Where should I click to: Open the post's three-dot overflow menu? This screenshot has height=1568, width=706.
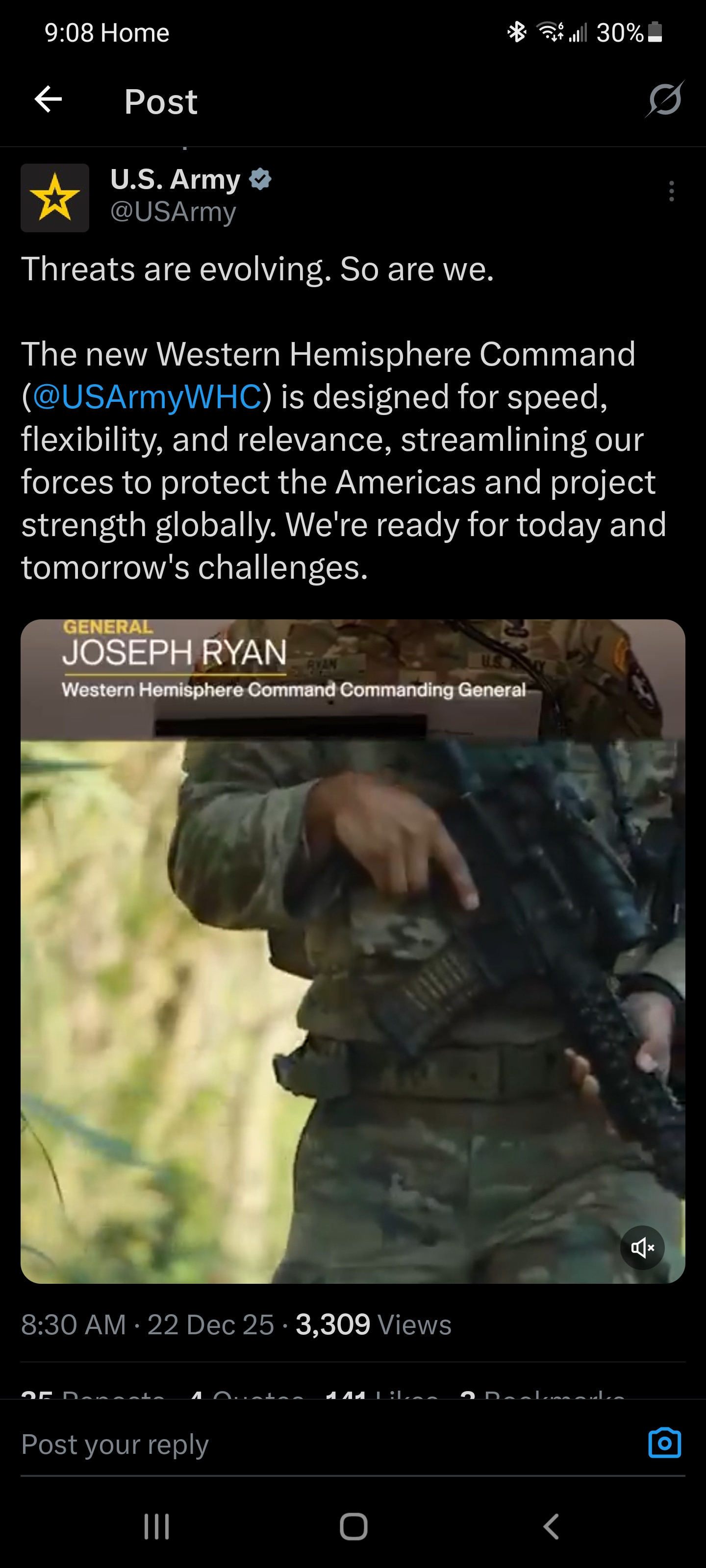click(x=671, y=191)
